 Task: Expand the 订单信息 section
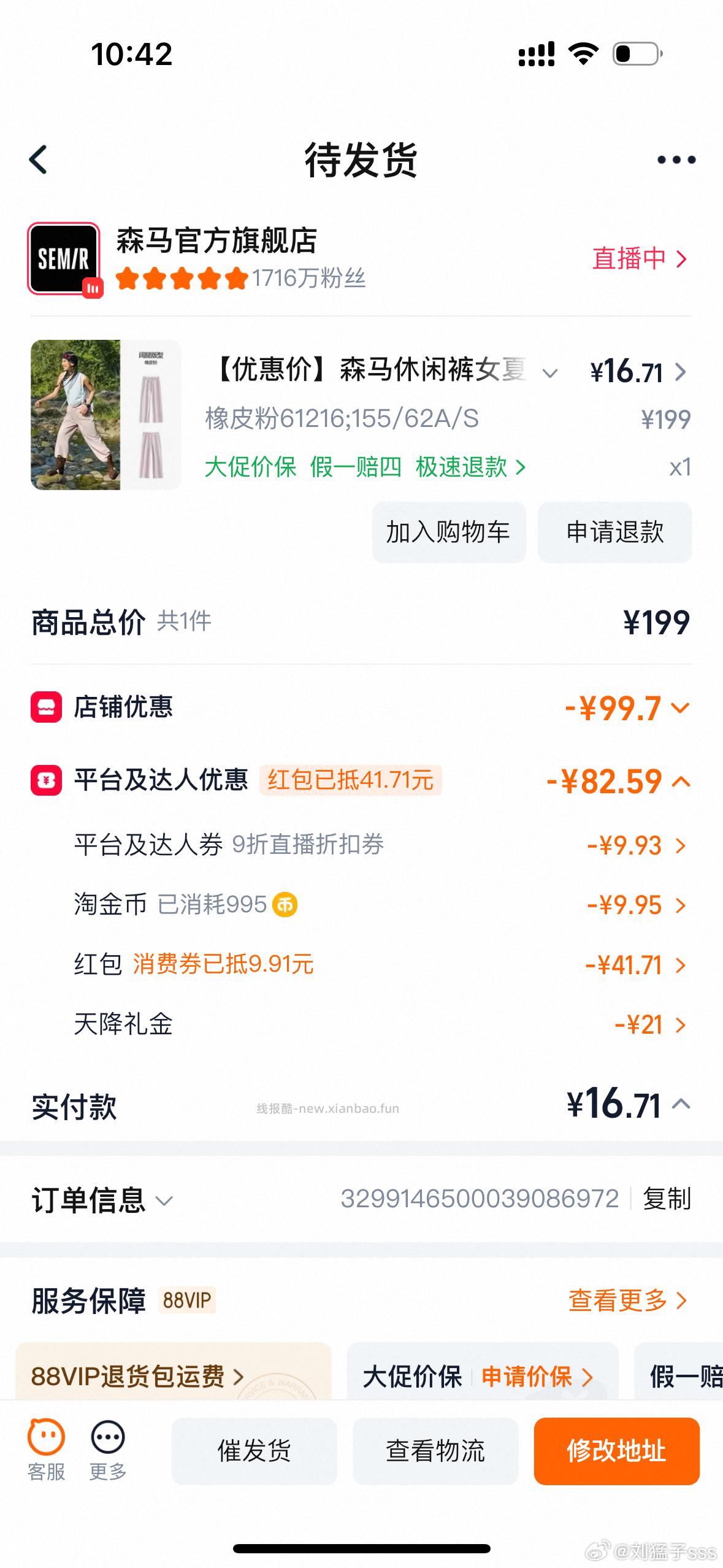tap(102, 1200)
